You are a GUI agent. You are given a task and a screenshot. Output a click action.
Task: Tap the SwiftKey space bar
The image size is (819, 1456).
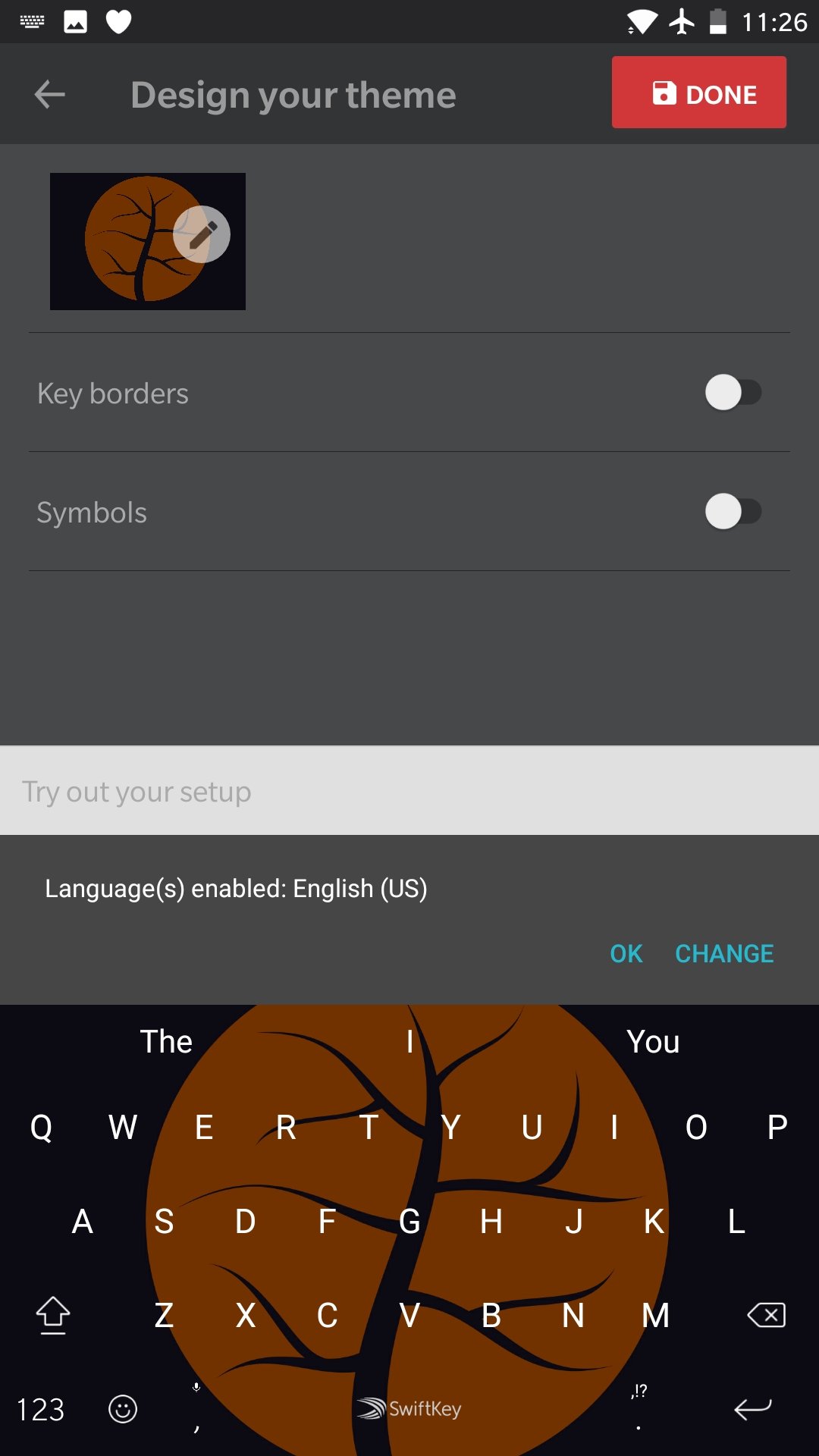(409, 1408)
